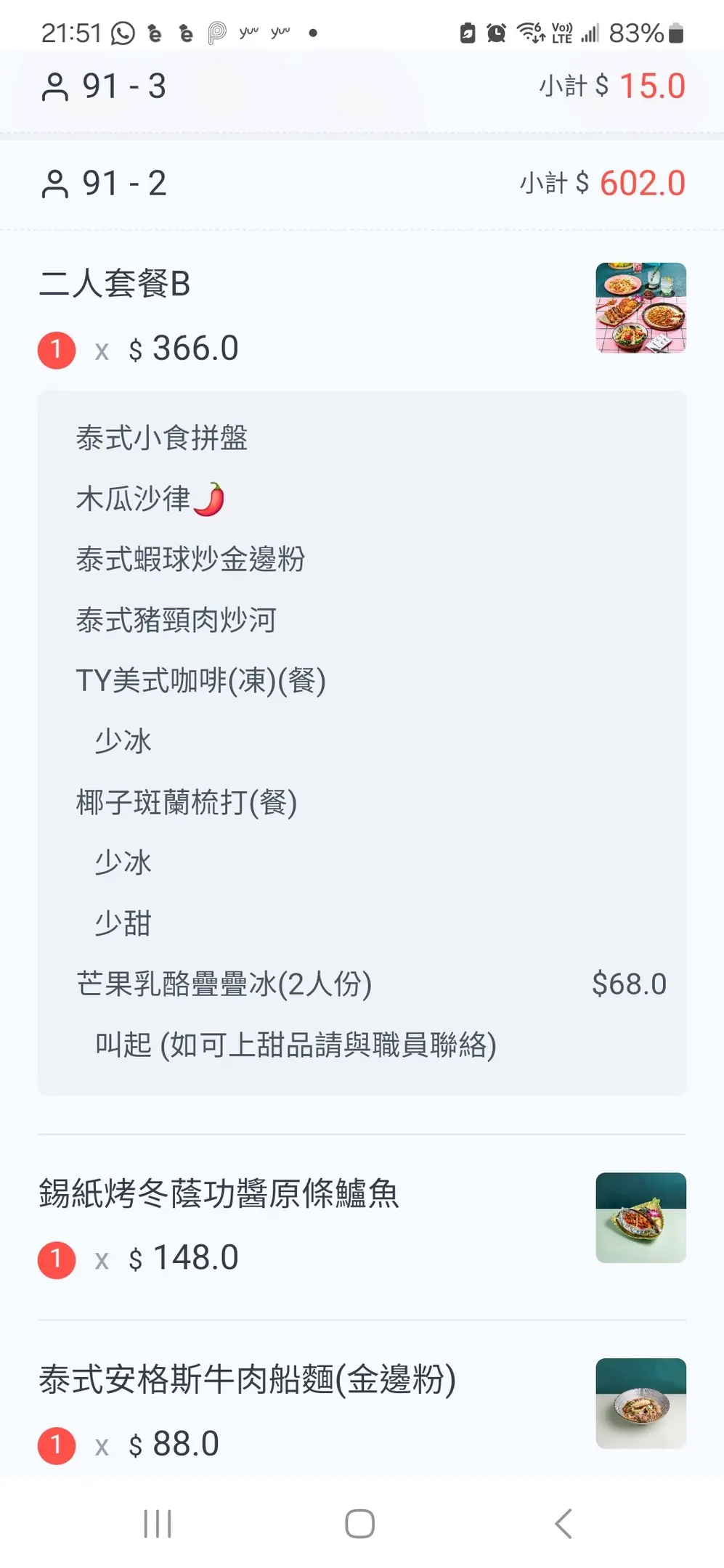The height and width of the screenshot is (1568, 724).
Task: View the 錫紙烤冬蔭功醬原條鱸魚 photo
Action: click(x=640, y=1217)
